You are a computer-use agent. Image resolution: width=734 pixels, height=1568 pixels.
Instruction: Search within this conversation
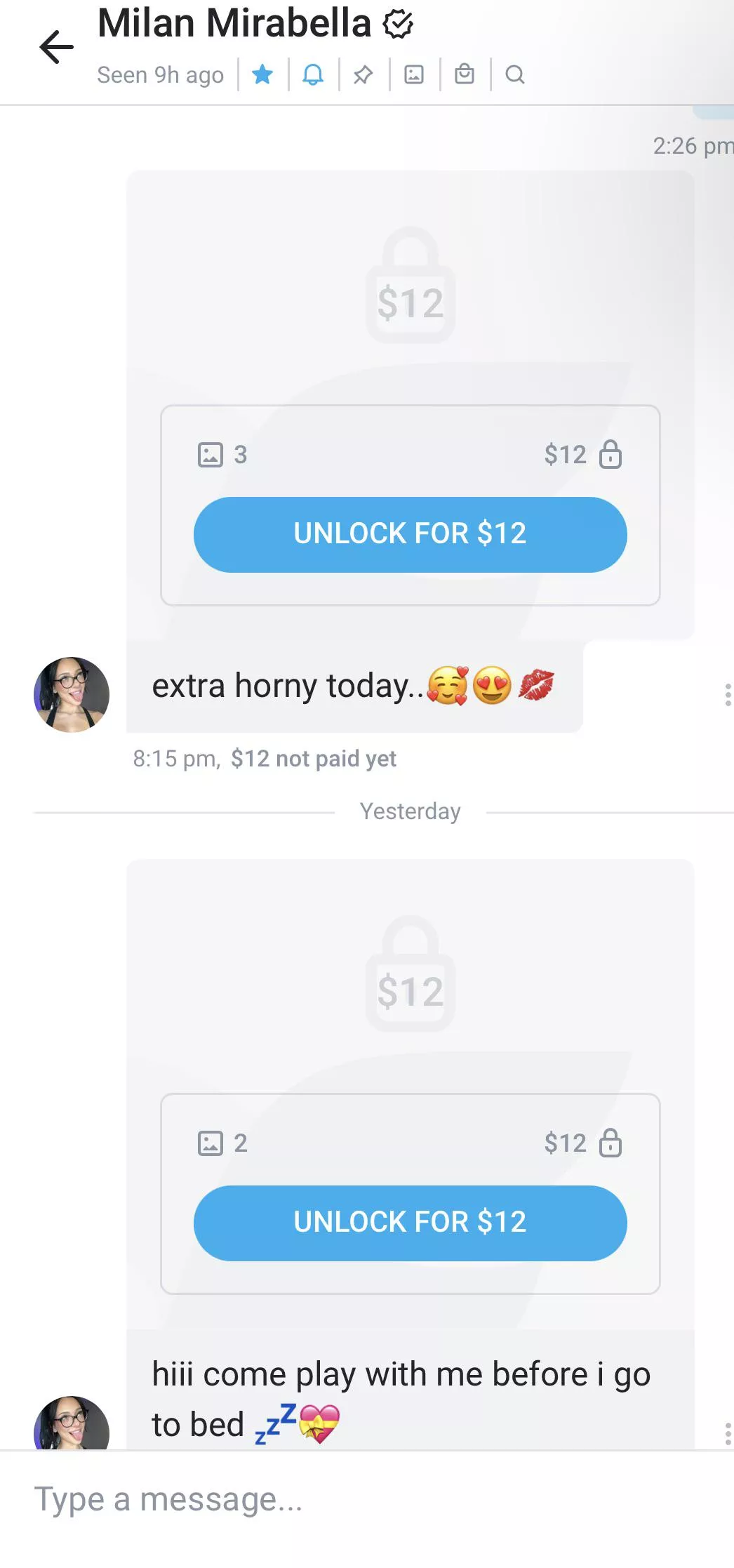point(515,74)
